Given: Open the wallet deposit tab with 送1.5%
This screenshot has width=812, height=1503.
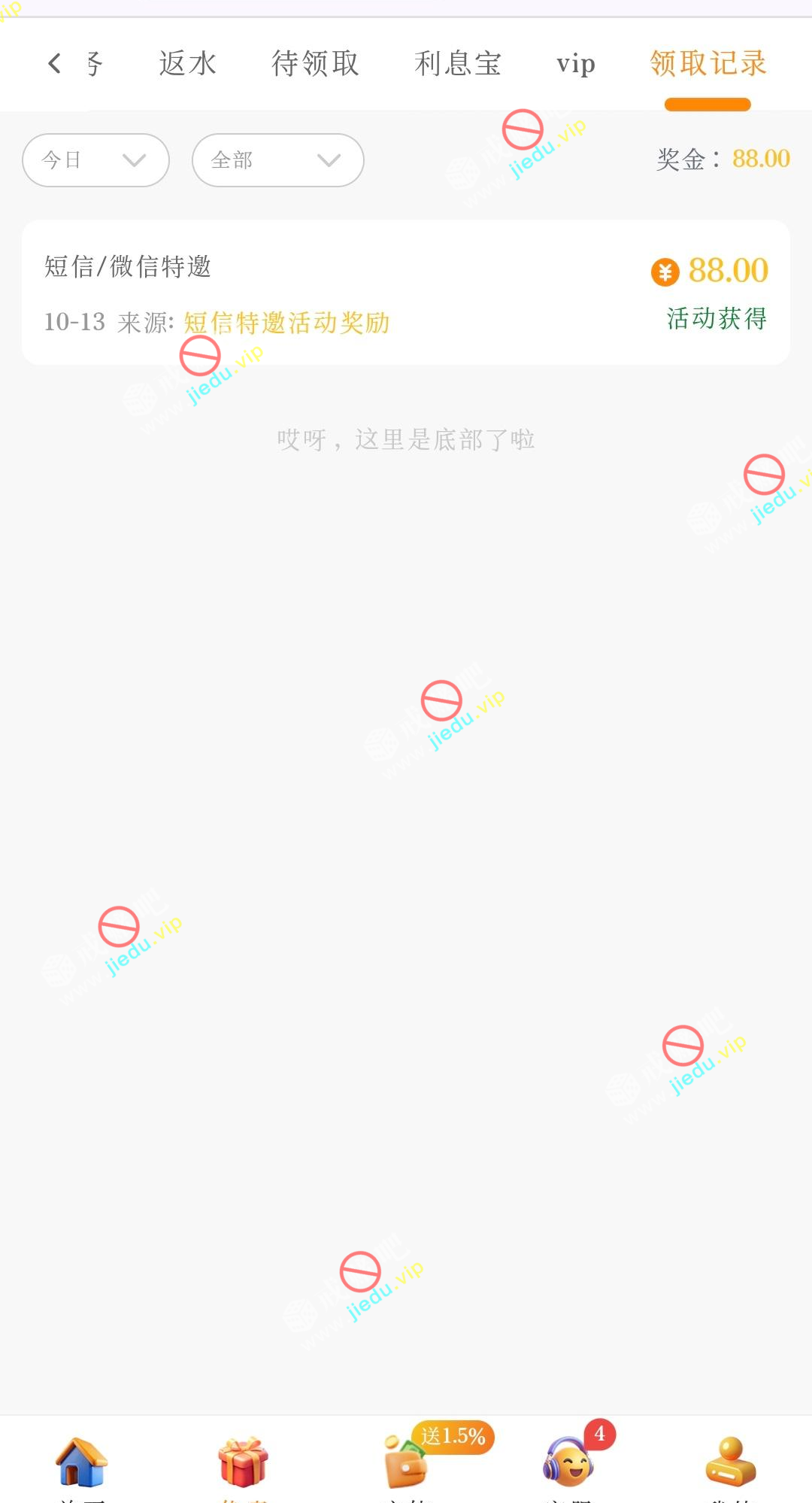Looking at the screenshot, I should click(406, 1463).
